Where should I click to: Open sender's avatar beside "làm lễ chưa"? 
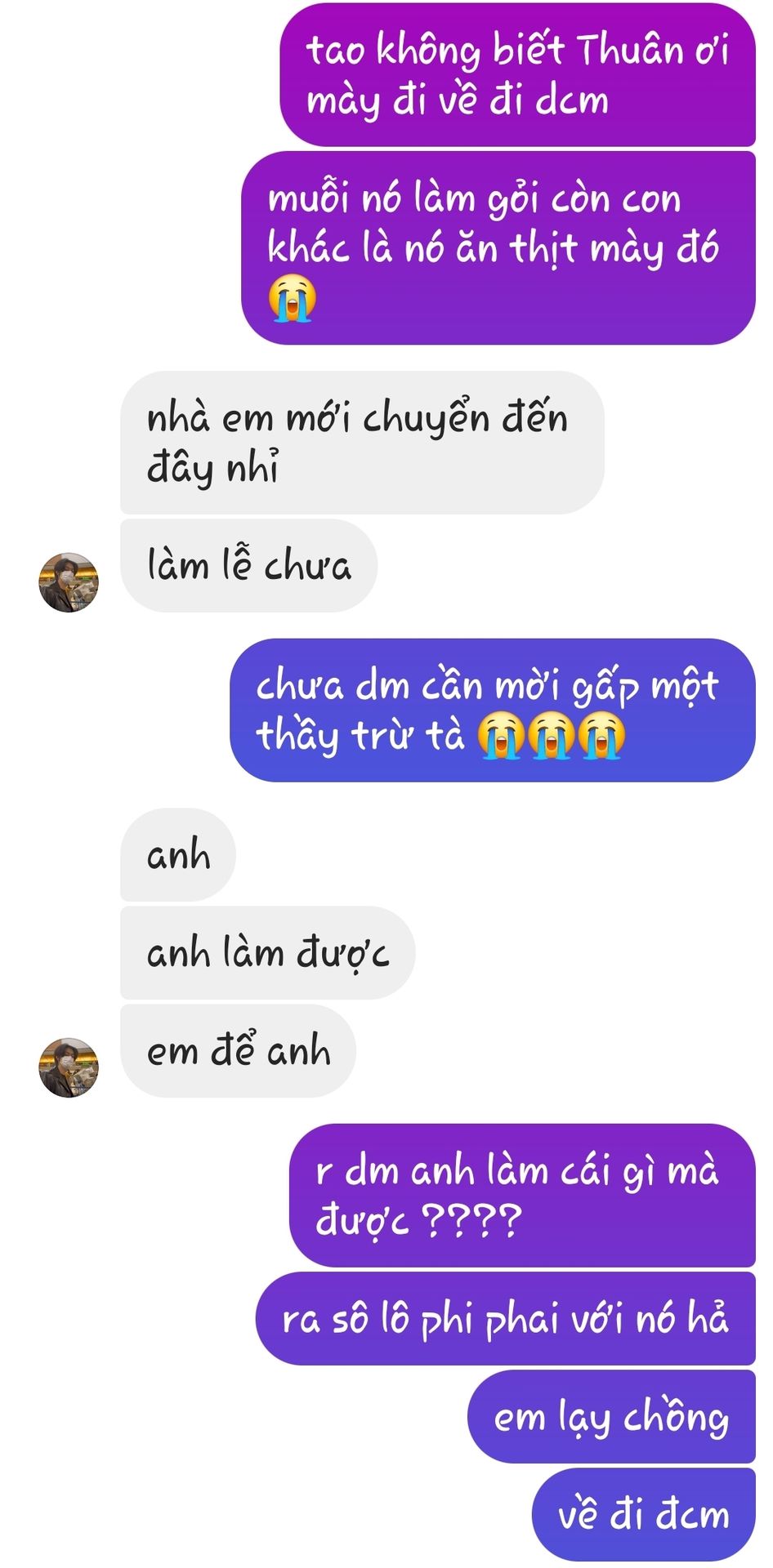[x=69, y=582]
